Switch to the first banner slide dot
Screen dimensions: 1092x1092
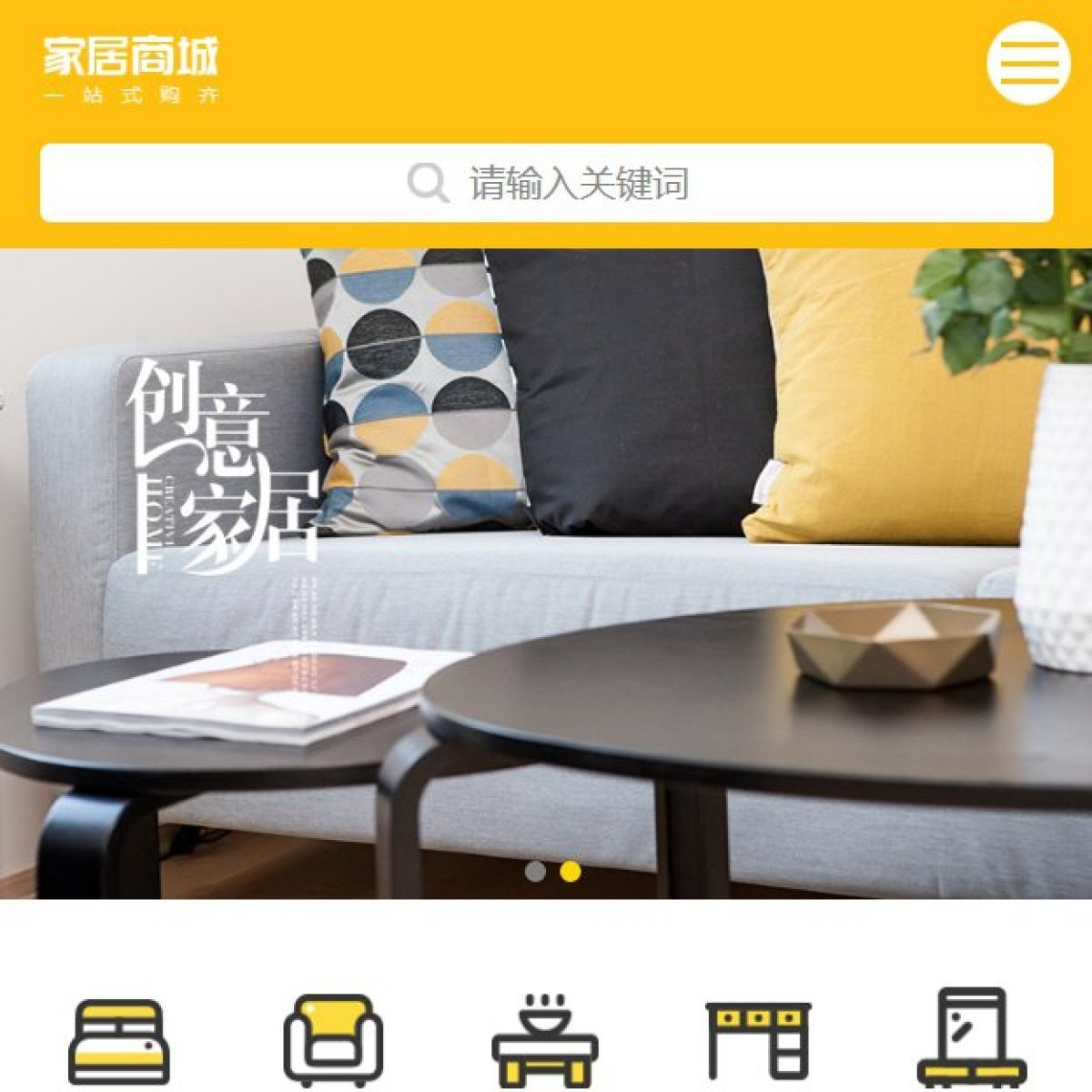point(535,872)
